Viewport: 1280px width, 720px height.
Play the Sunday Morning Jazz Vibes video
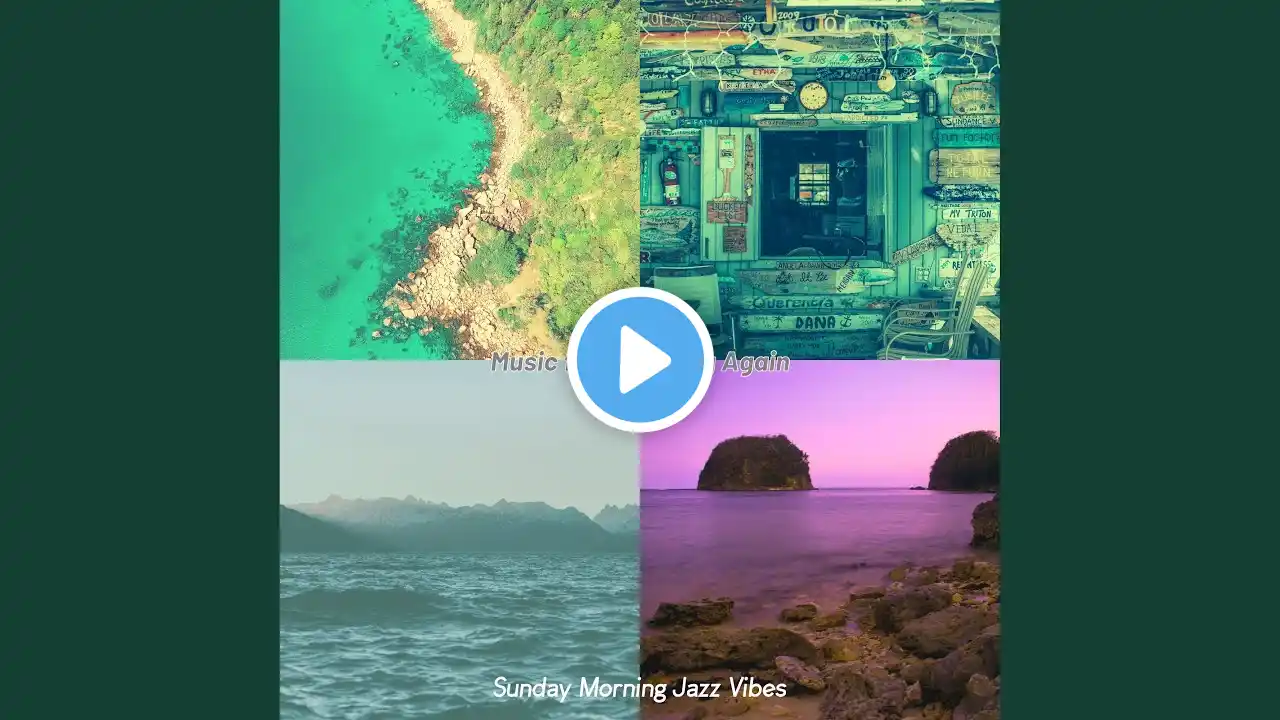(640, 359)
